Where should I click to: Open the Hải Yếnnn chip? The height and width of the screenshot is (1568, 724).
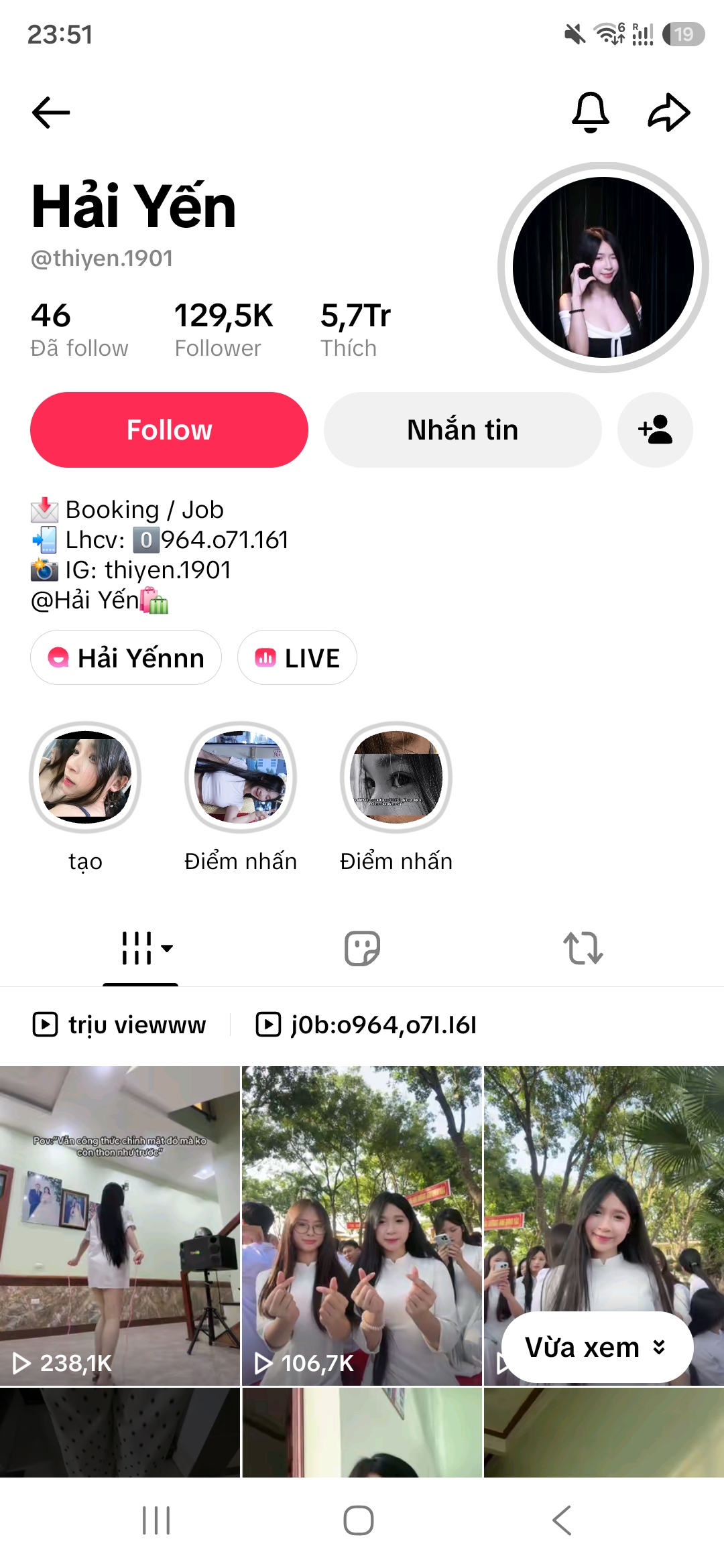point(126,657)
